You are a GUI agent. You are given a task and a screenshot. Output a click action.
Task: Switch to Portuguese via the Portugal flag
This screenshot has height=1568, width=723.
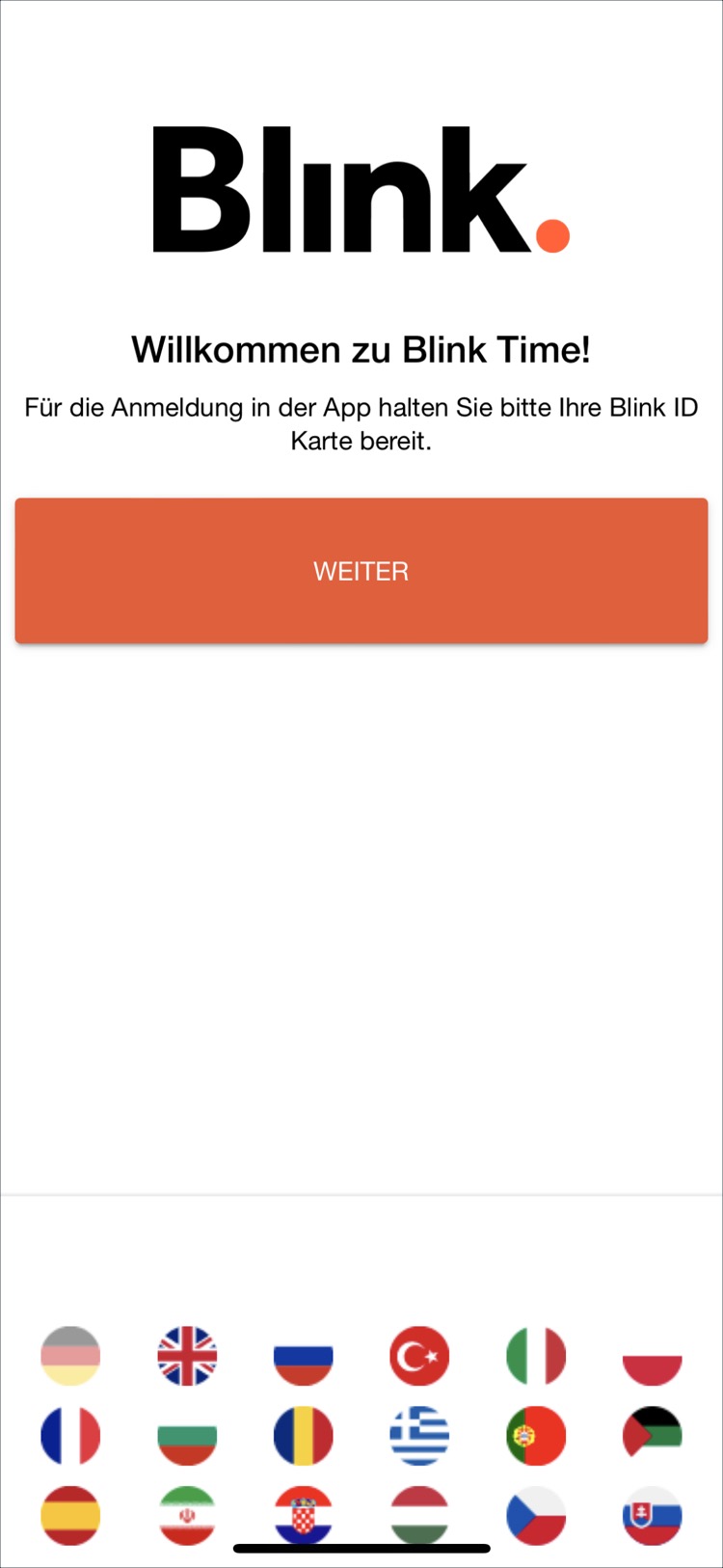[x=536, y=1436]
